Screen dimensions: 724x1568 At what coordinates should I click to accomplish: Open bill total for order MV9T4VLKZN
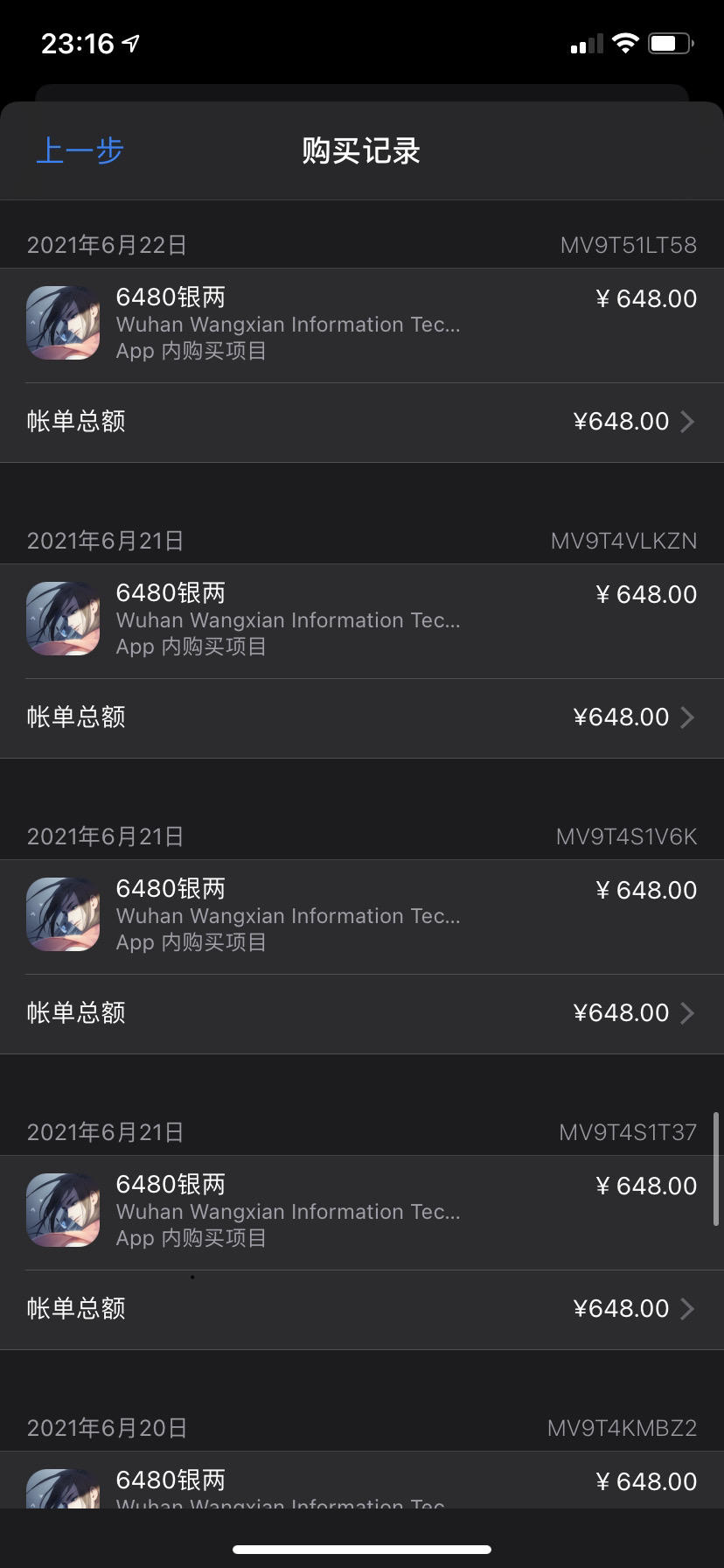(x=362, y=717)
